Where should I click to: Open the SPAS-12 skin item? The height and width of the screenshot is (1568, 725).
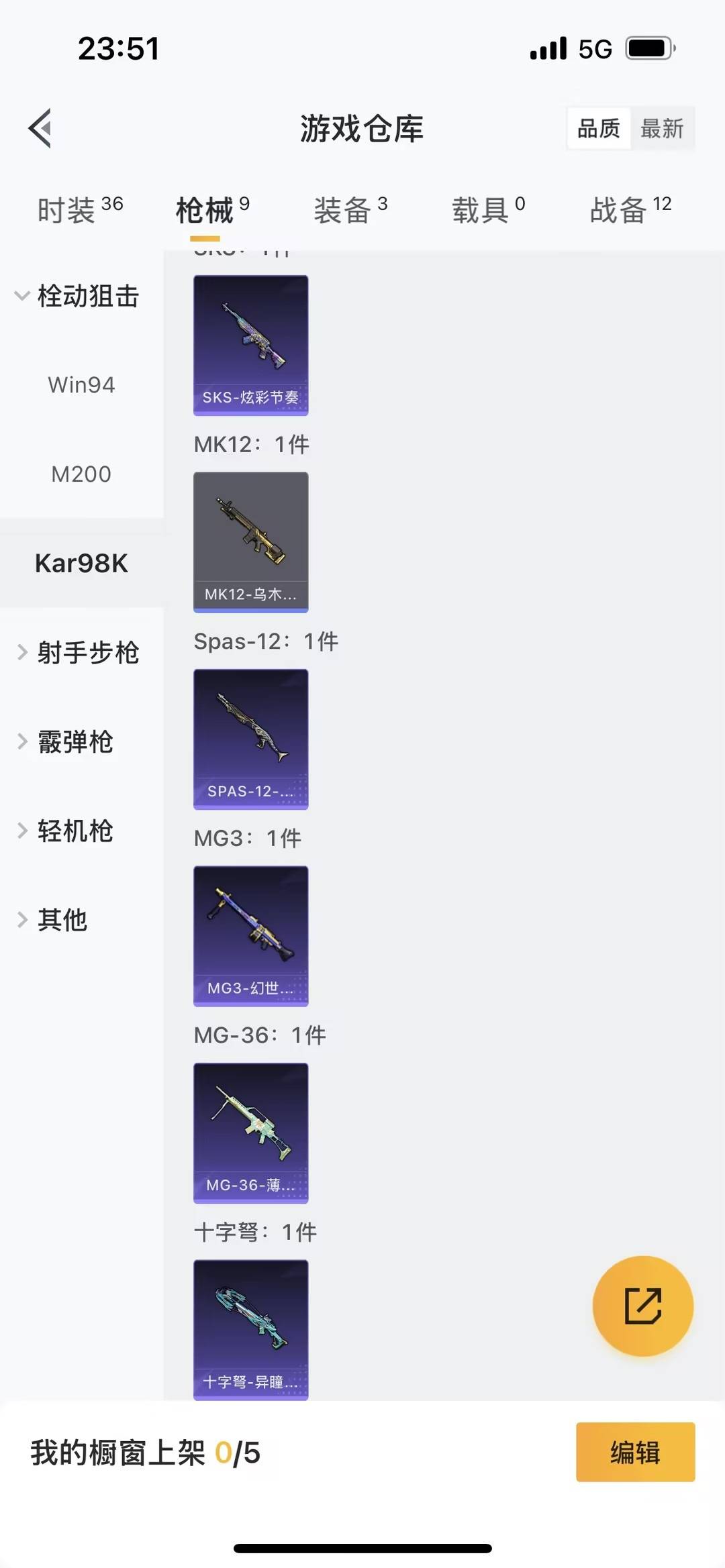pyautogui.click(x=250, y=738)
